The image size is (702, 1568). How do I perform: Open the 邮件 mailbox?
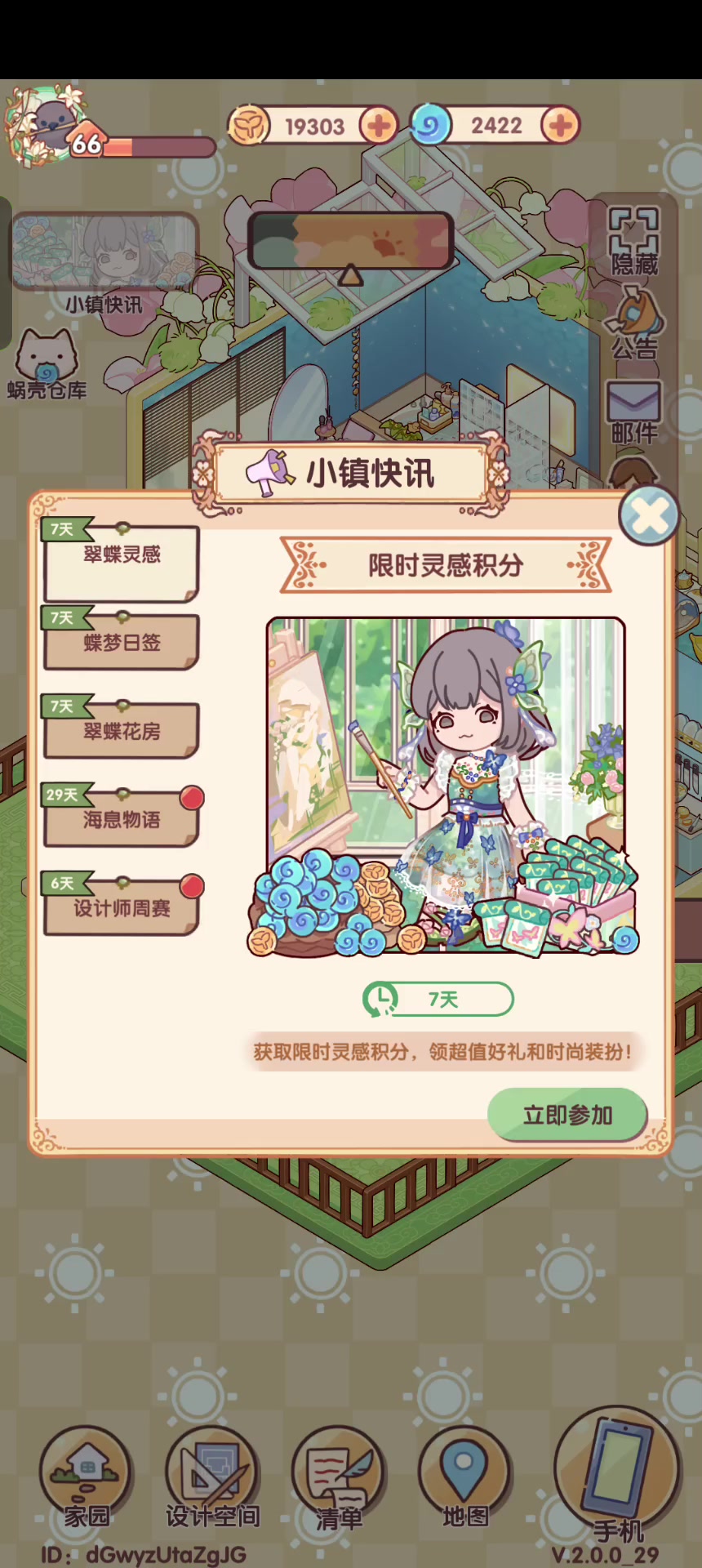coord(634,413)
